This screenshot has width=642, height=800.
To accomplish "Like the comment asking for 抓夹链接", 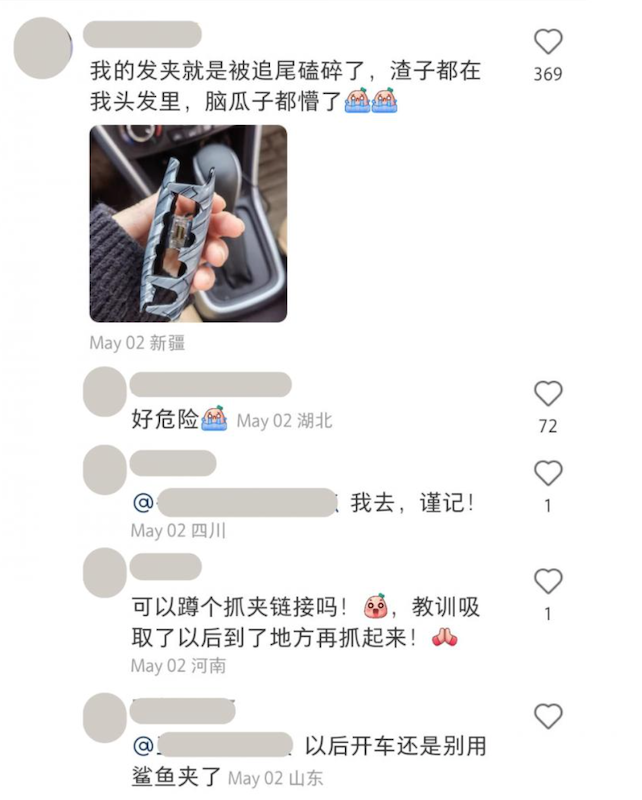I will (548, 581).
